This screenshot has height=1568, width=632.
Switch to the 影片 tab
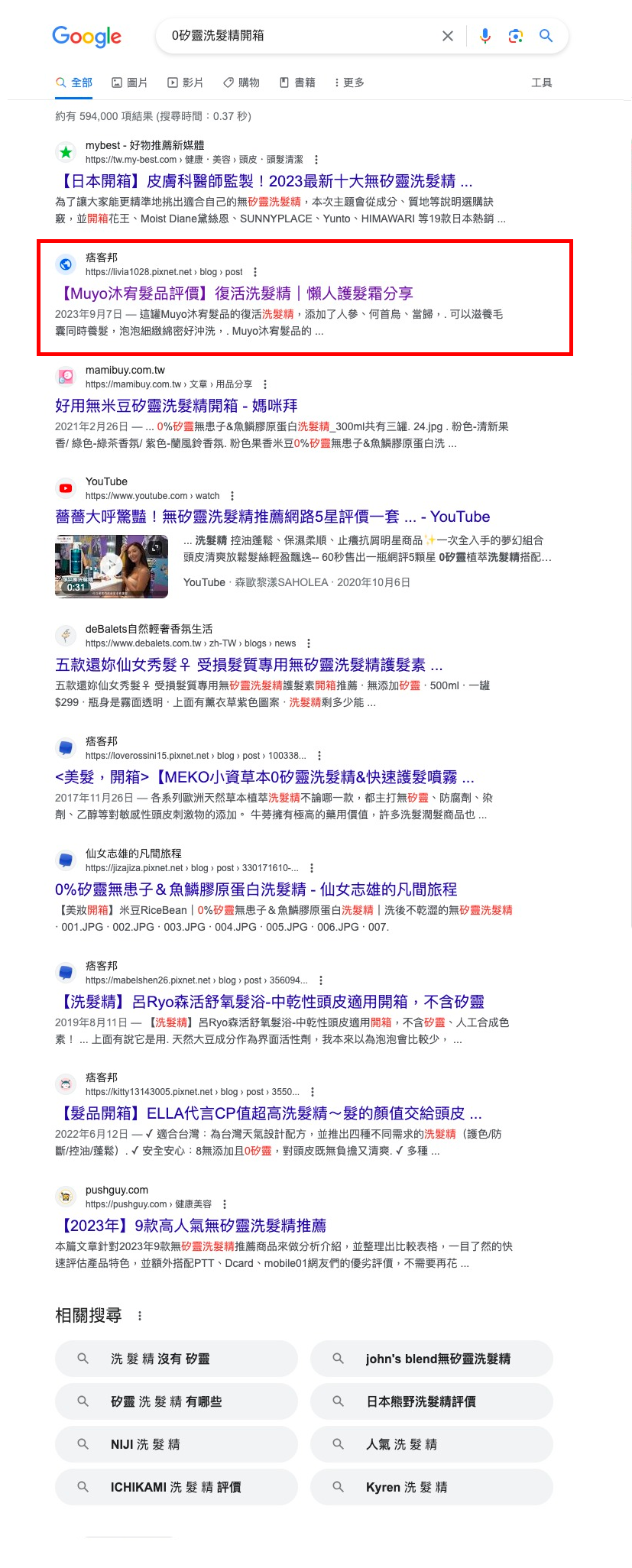[185, 83]
